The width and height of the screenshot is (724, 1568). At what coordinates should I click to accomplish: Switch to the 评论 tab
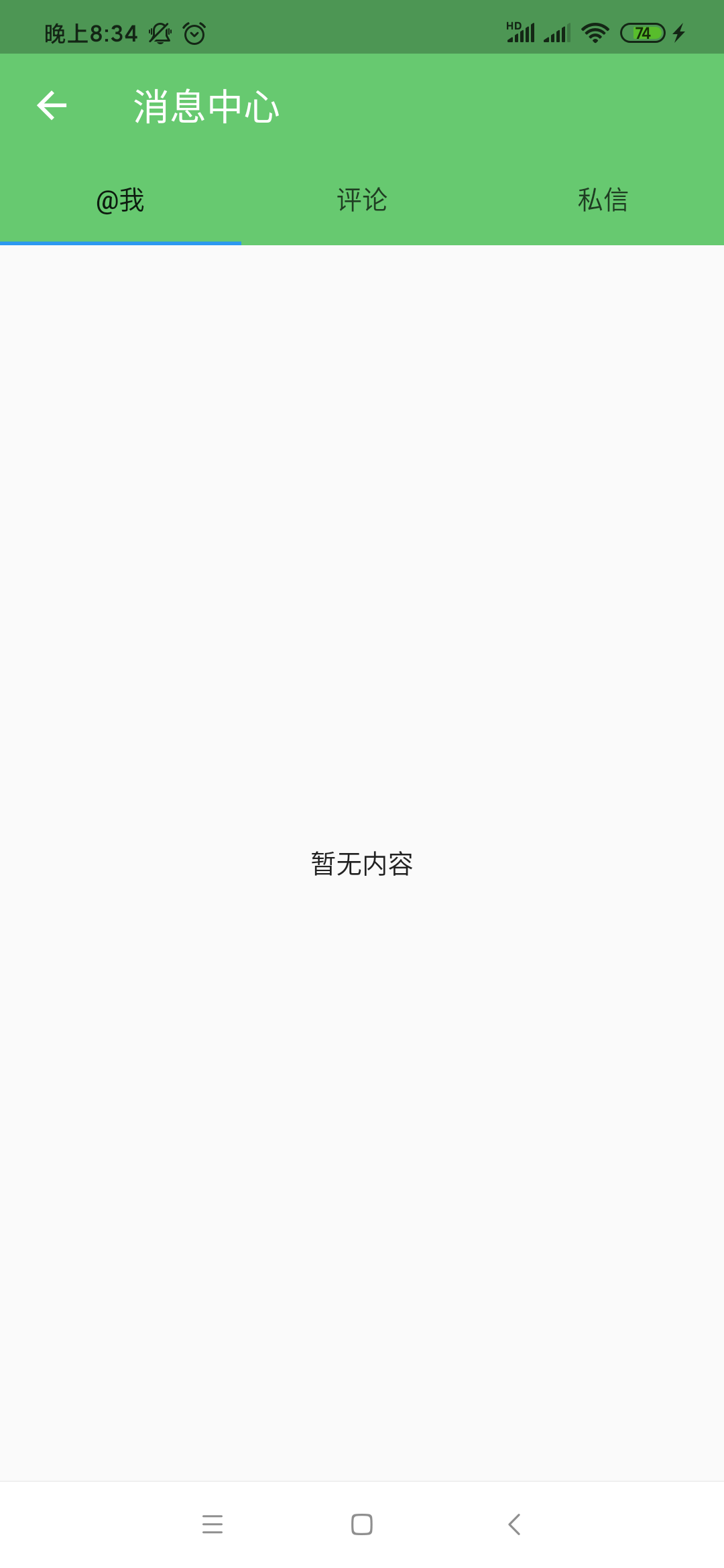tap(362, 200)
